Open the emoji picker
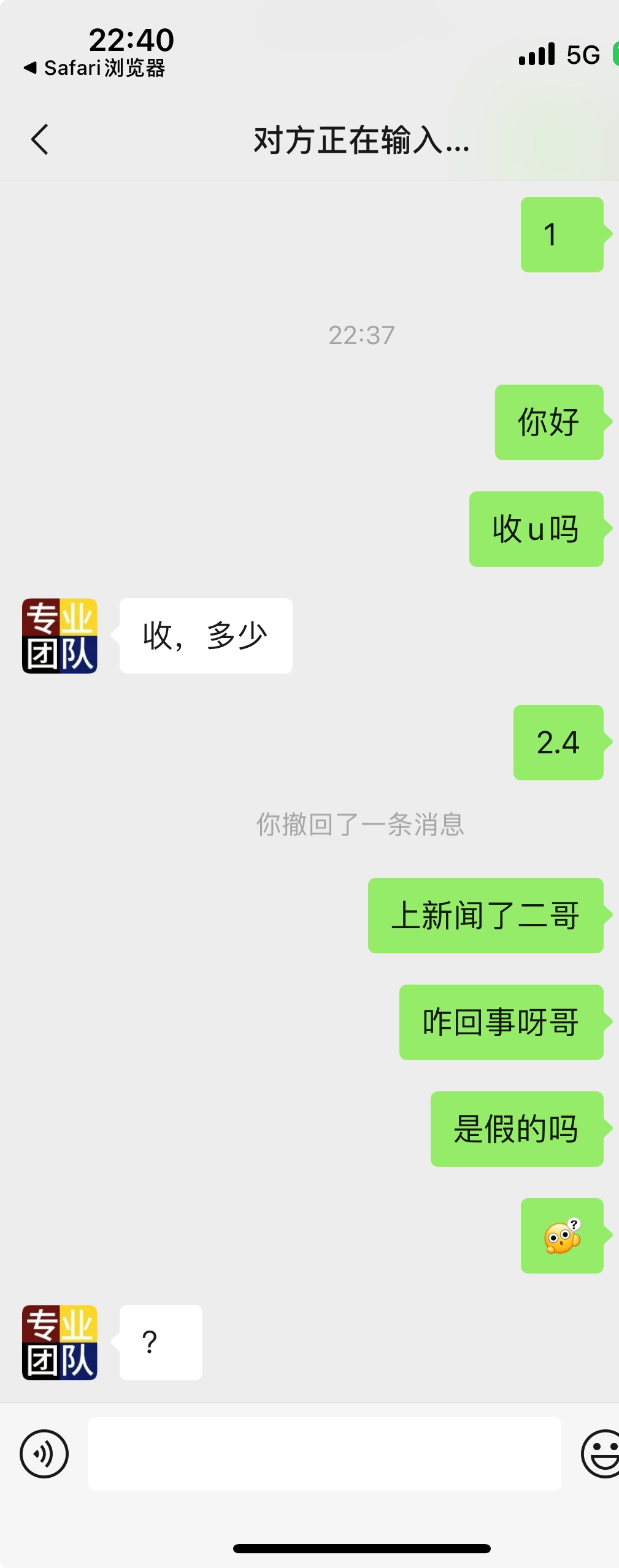 pyautogui.click(x=601, y=1453)
